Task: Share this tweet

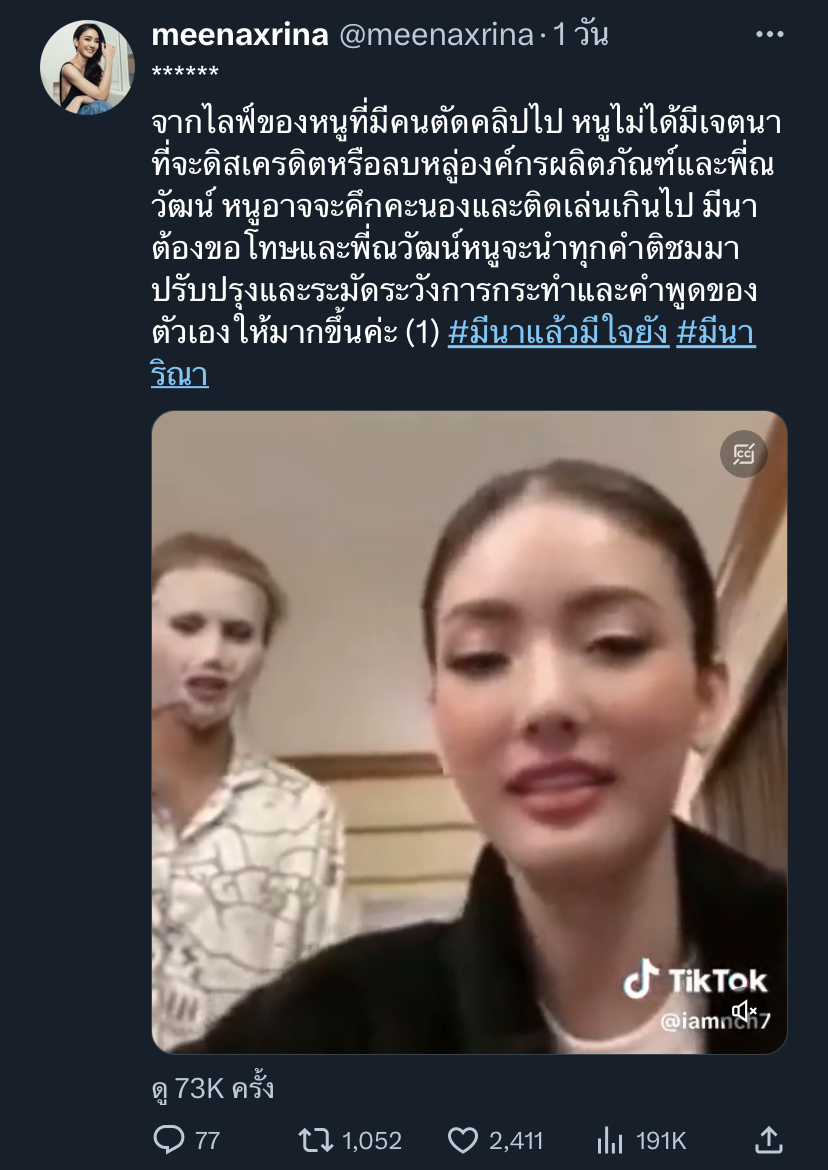Action: coord(768,1140)
